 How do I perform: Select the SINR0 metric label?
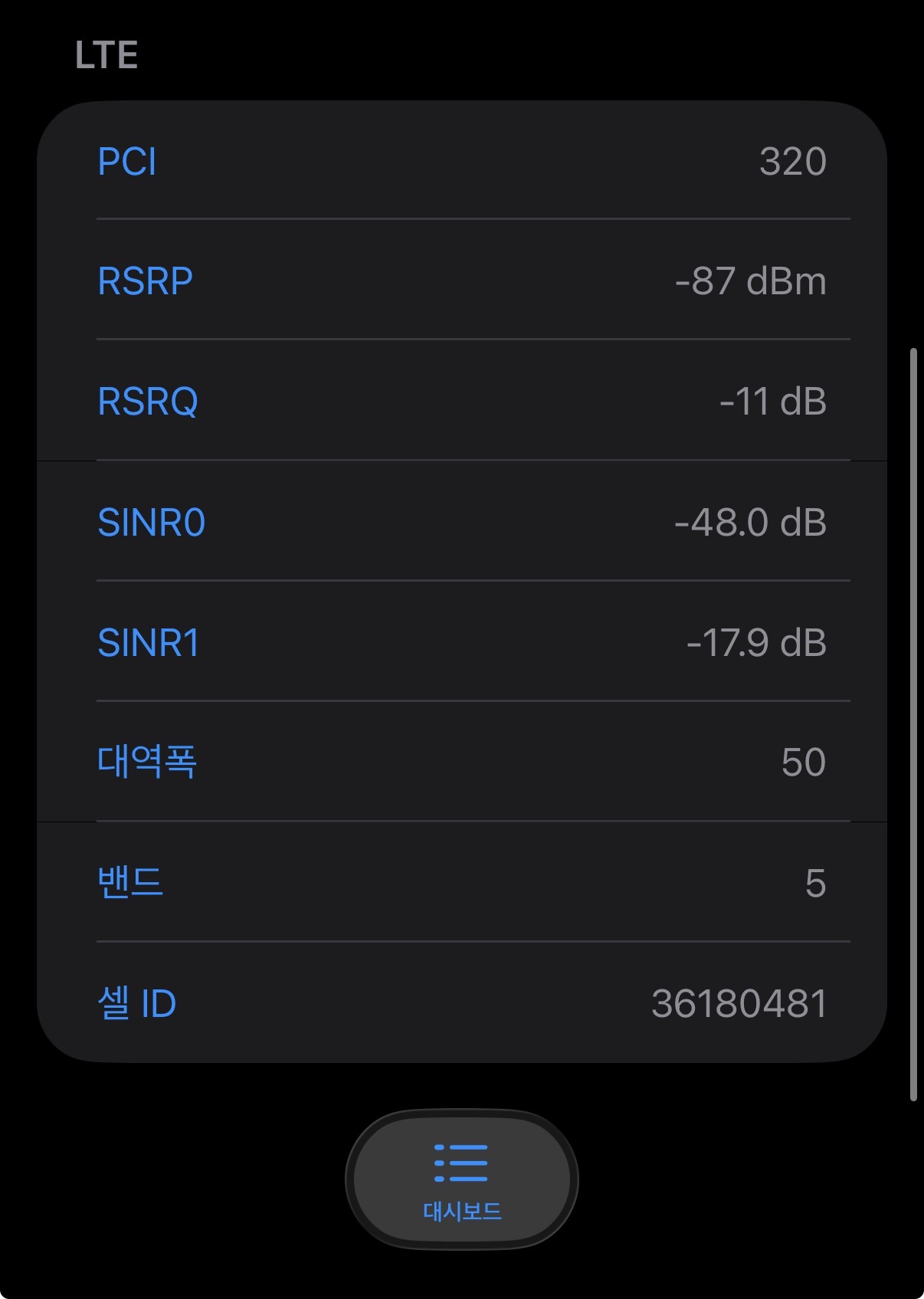(150, 521)
